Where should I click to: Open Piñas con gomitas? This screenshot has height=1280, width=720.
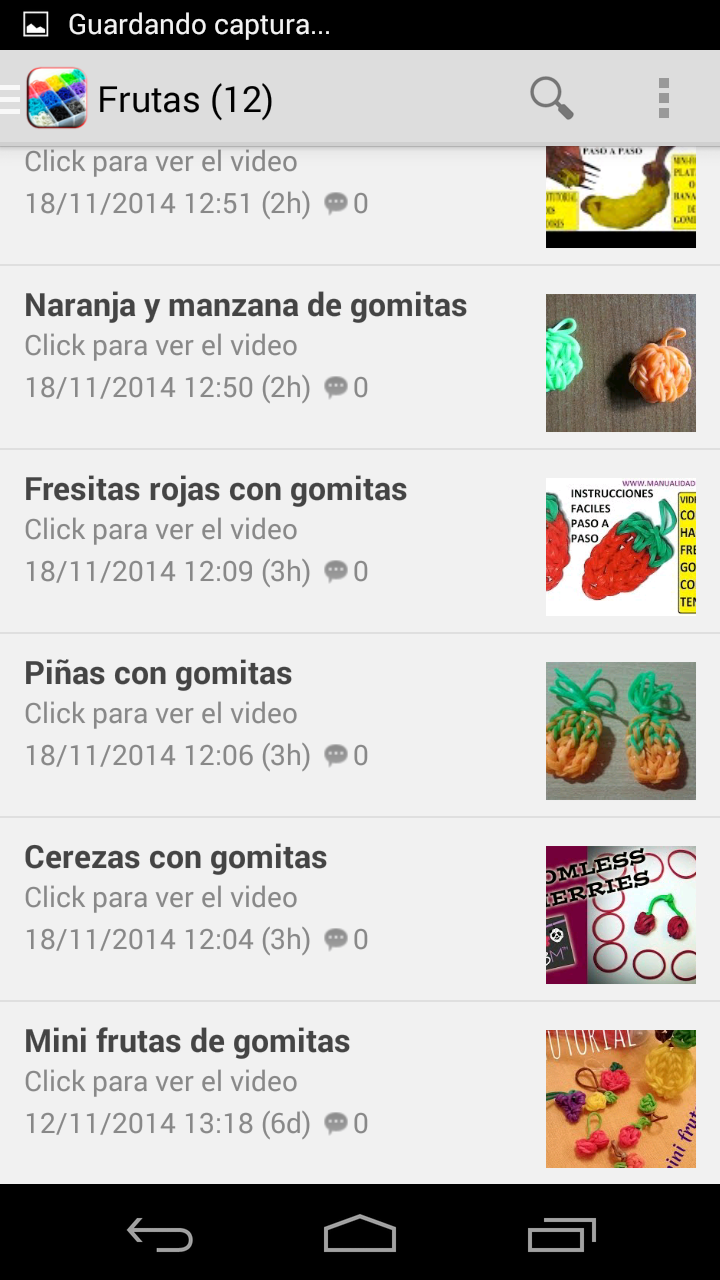coord(360,726)
